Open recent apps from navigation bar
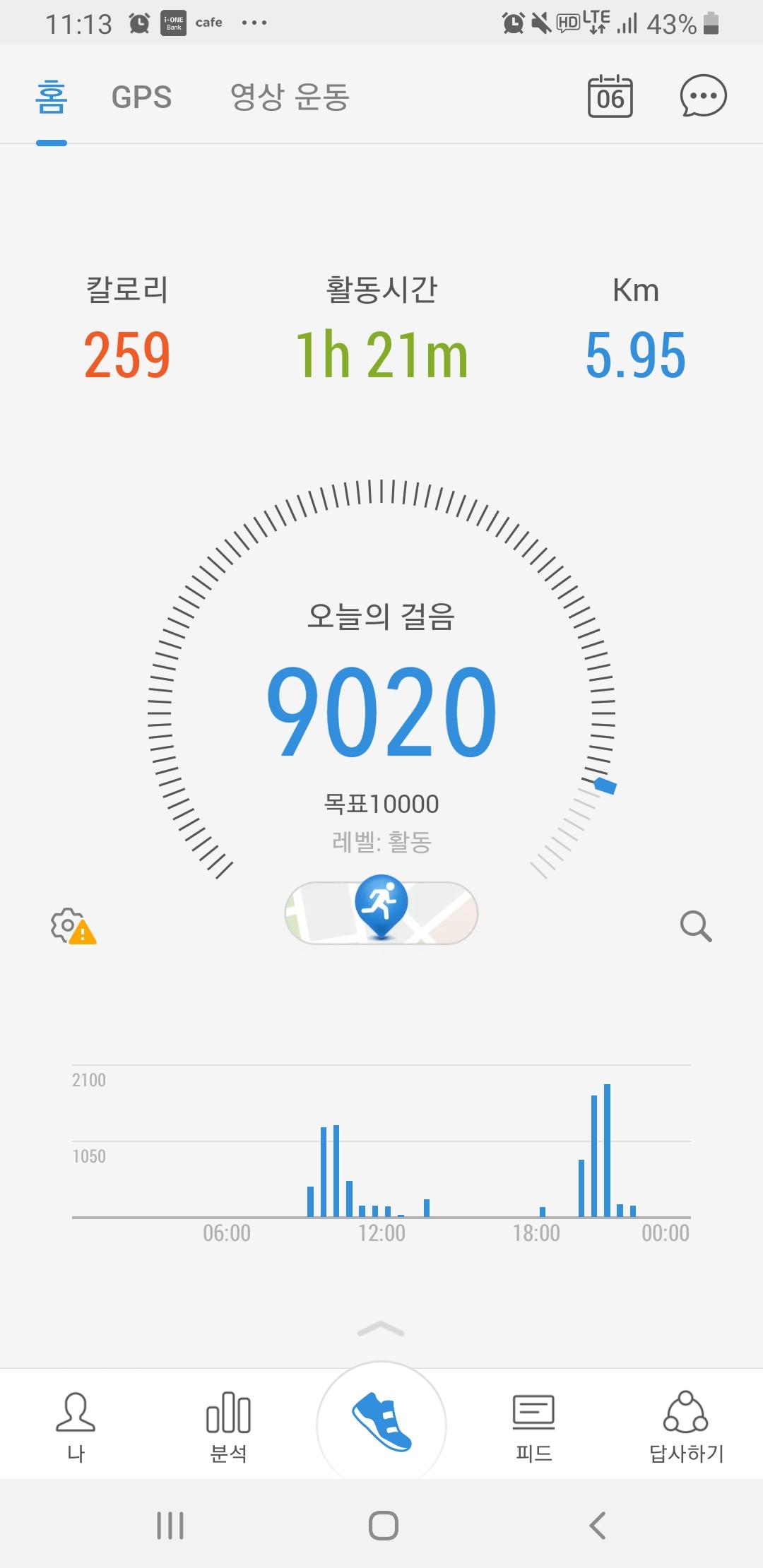 click(170, 1526)
